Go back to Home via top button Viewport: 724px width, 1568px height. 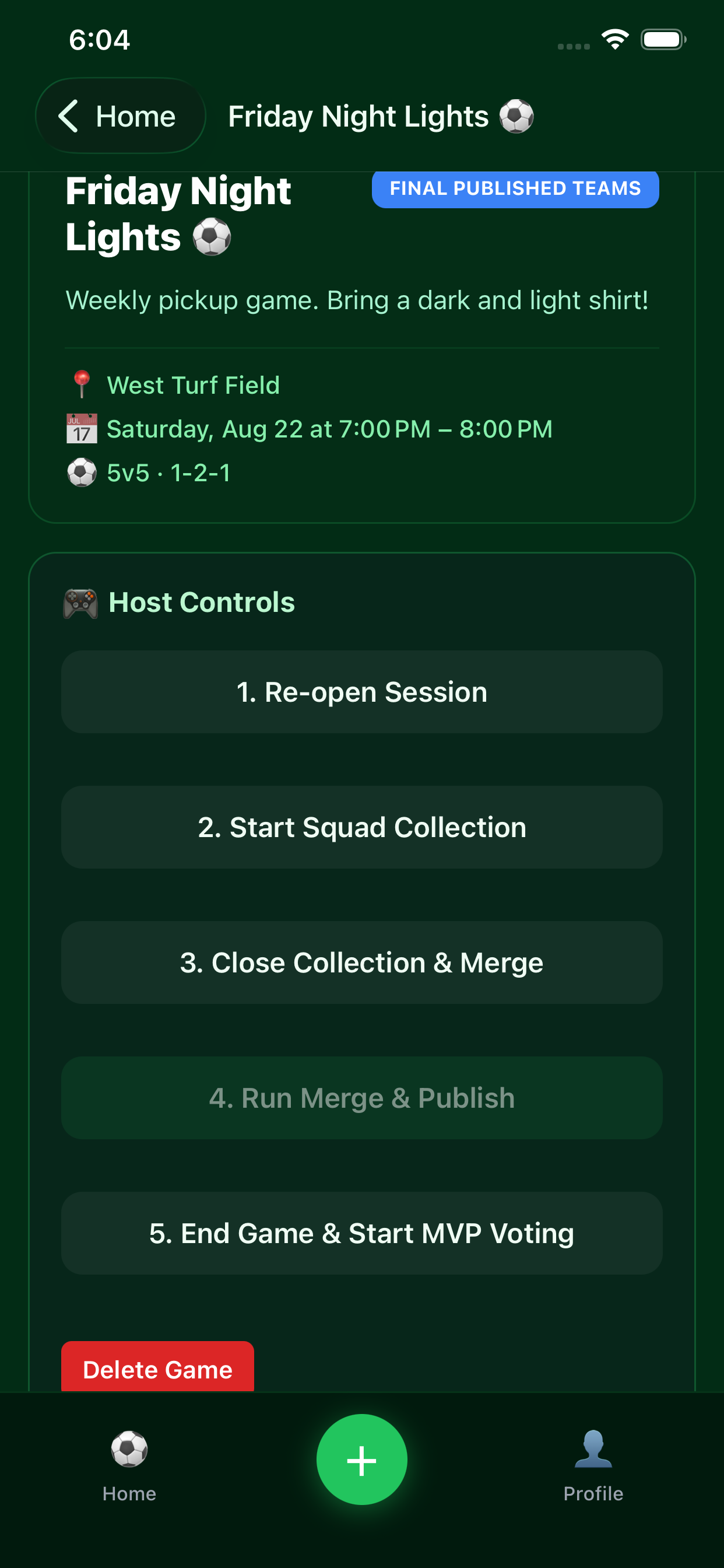[x=121, y=116]
